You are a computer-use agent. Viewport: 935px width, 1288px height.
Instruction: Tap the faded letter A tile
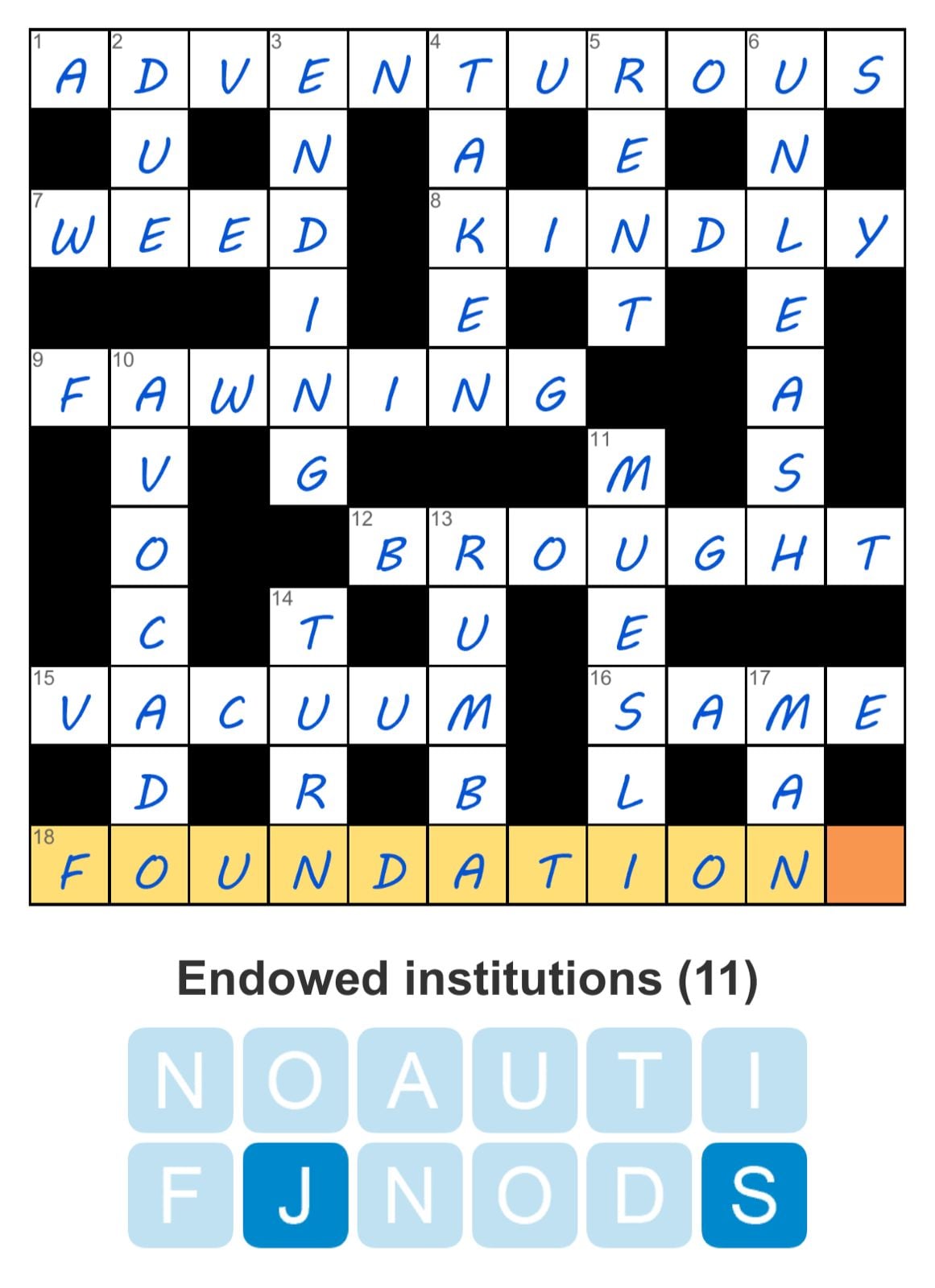410,1080
